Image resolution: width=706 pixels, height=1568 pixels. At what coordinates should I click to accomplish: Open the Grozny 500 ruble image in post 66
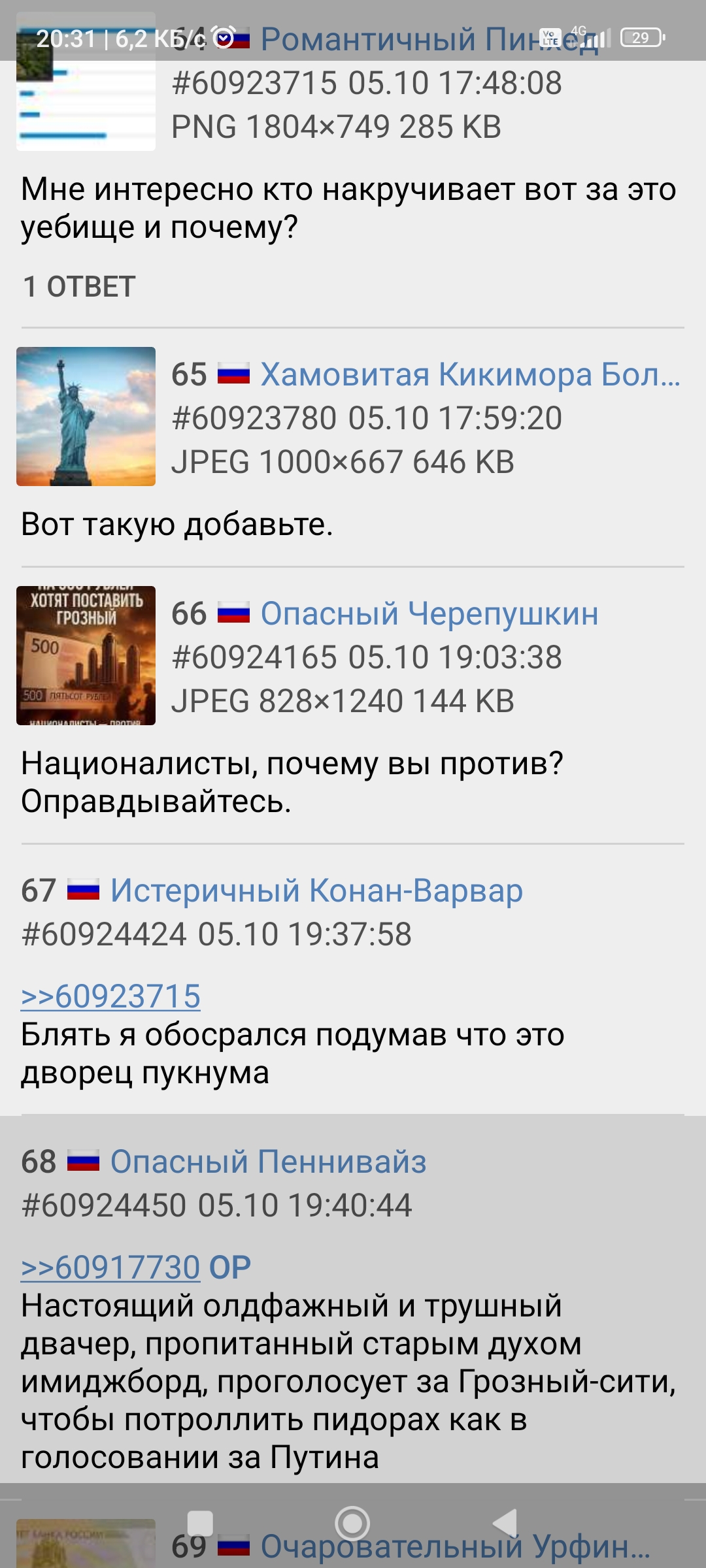[x=86, y=655]
